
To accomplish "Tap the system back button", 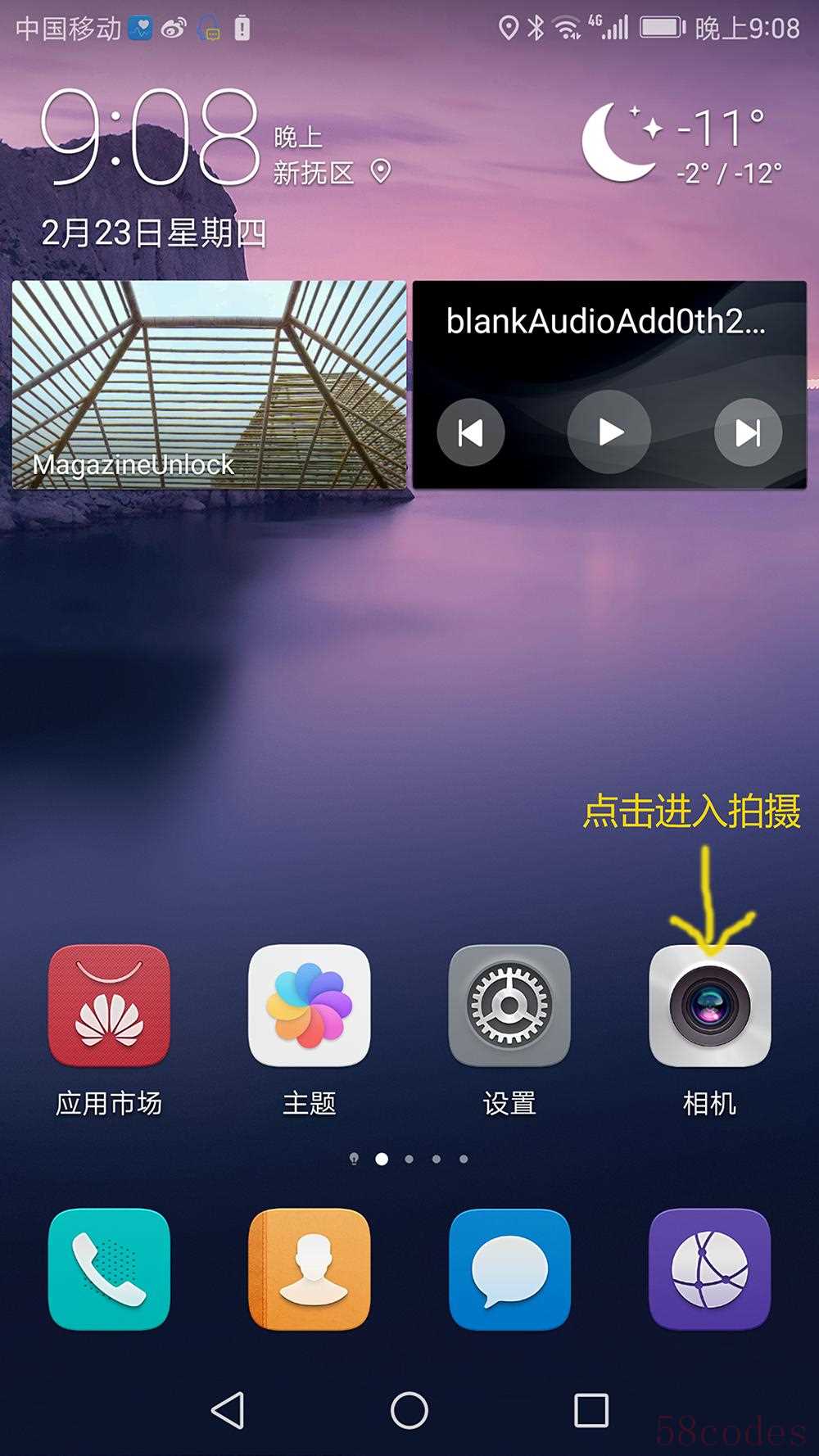I will click(x=228, y=1410).
